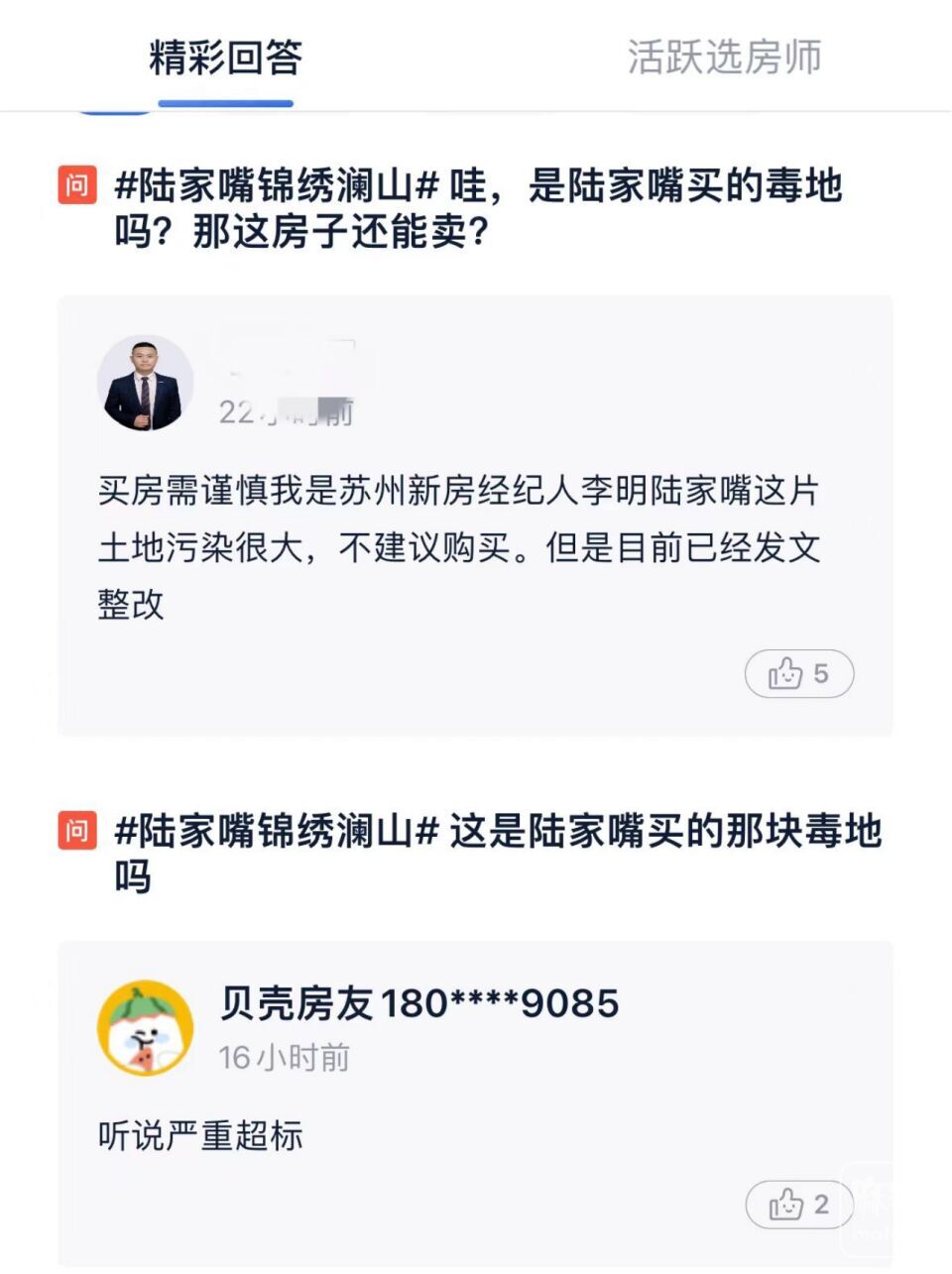The width and height of the screenshot is (952, 1274).
Task: Open the question 这是陆家嘴买的那块毒地吗
Action: [496, 853]
